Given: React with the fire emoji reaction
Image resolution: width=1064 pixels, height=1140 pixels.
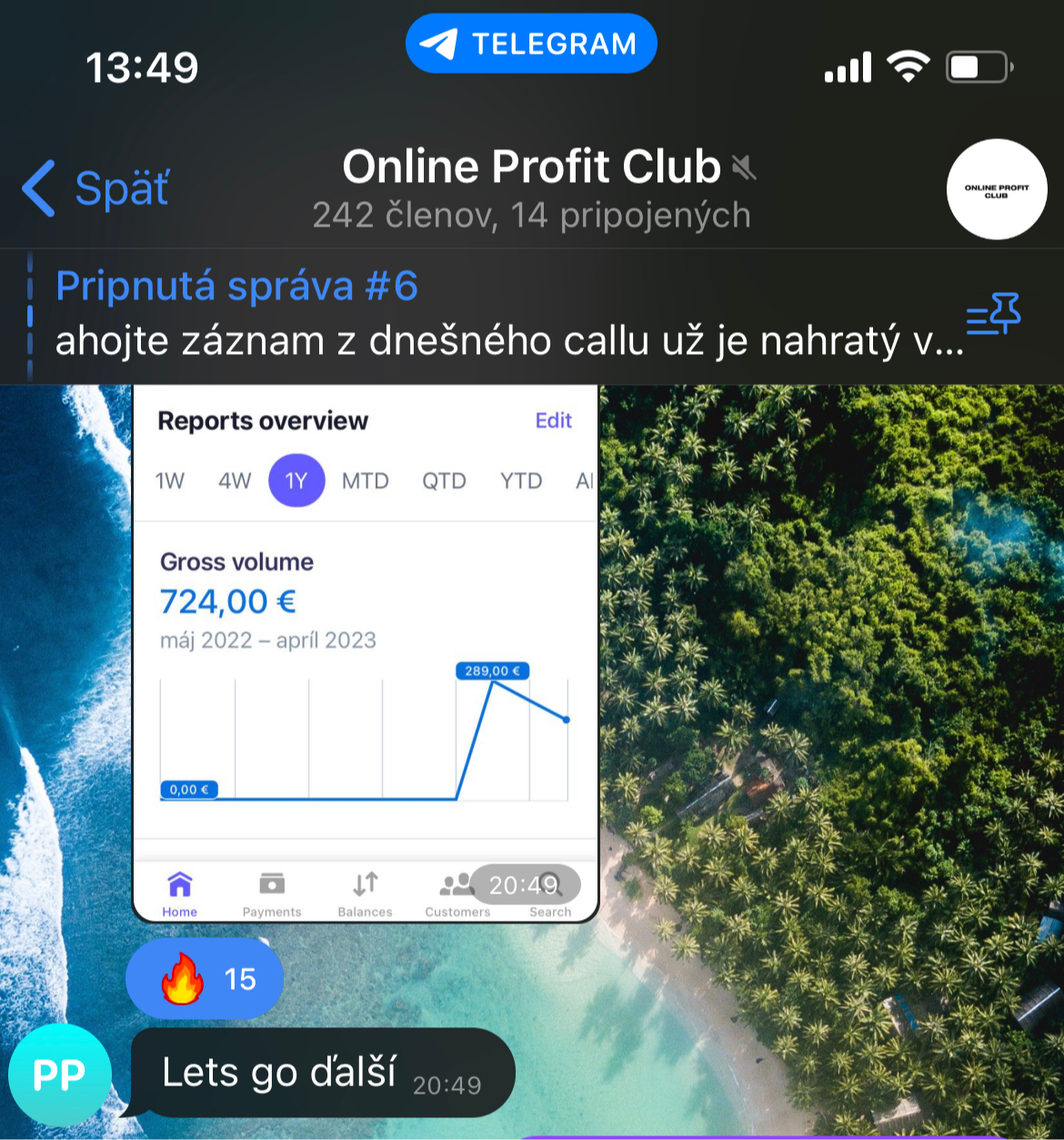Looking at the screenshot, I should click(205, 979).
